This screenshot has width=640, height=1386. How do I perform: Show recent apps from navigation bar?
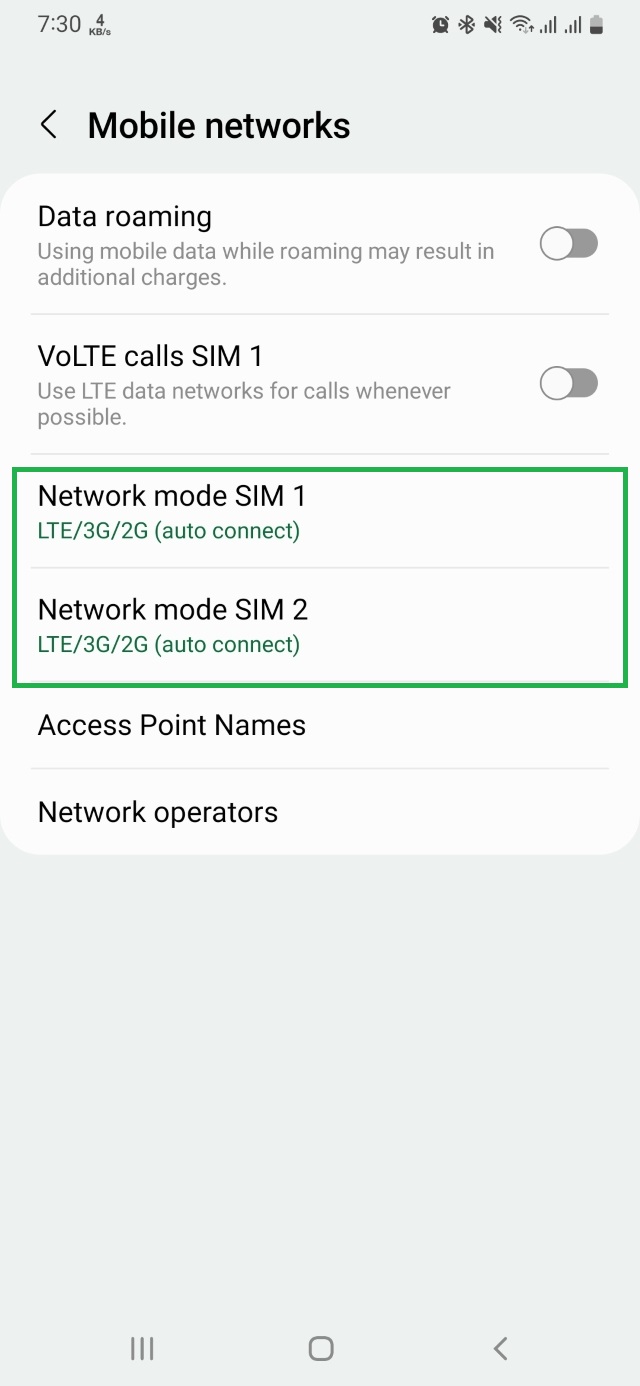pos(142,1348)
